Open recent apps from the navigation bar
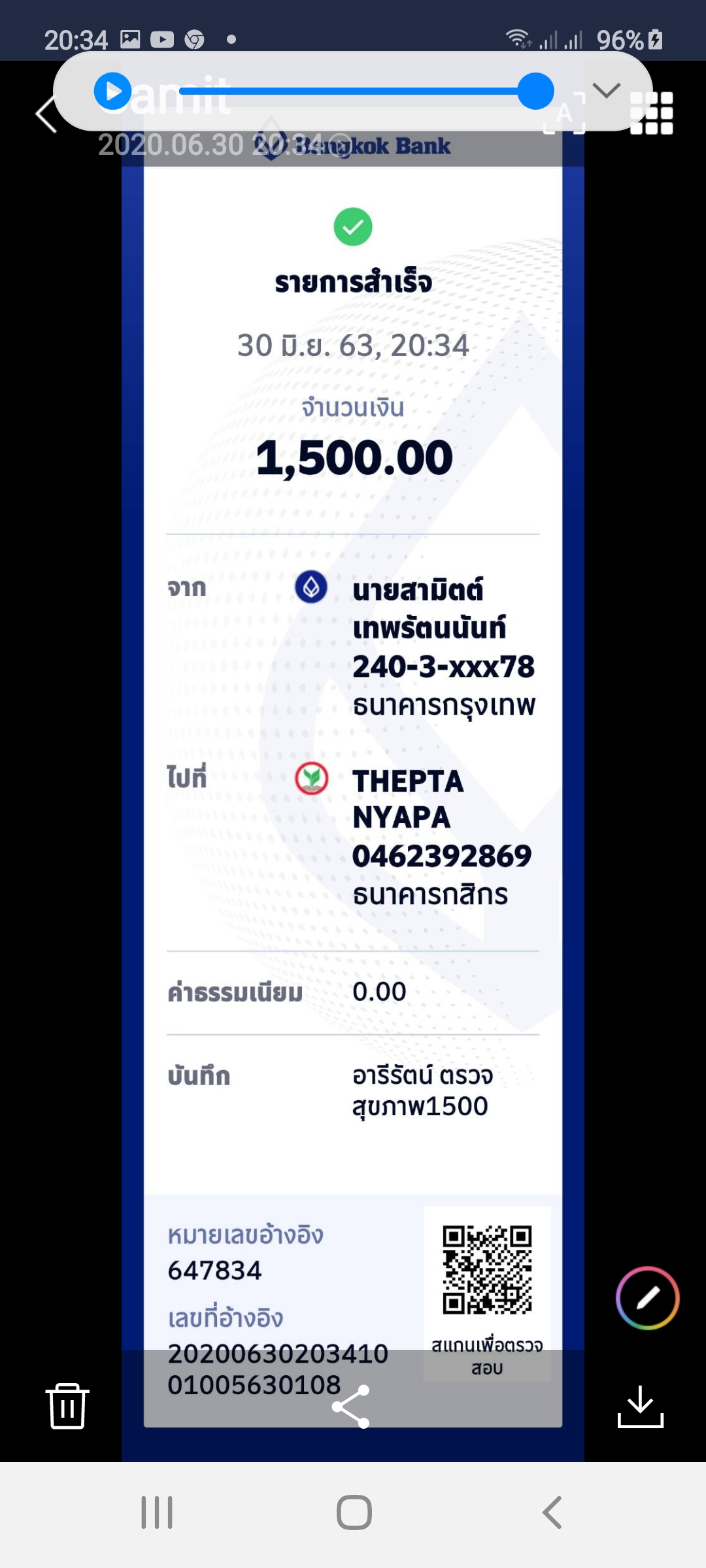706x1568 pixels. pos(157,1512)
